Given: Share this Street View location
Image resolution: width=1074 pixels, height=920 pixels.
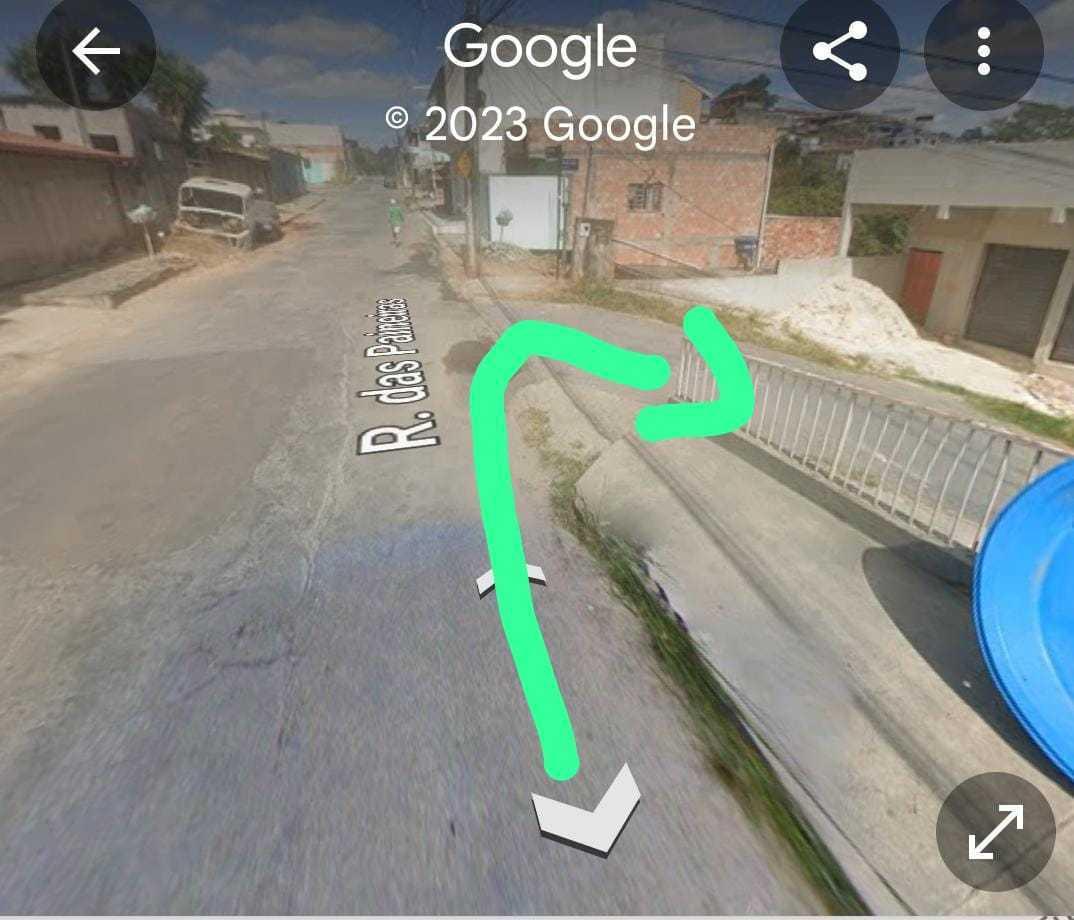Looking at the screenshot, I should coord(840,52).
